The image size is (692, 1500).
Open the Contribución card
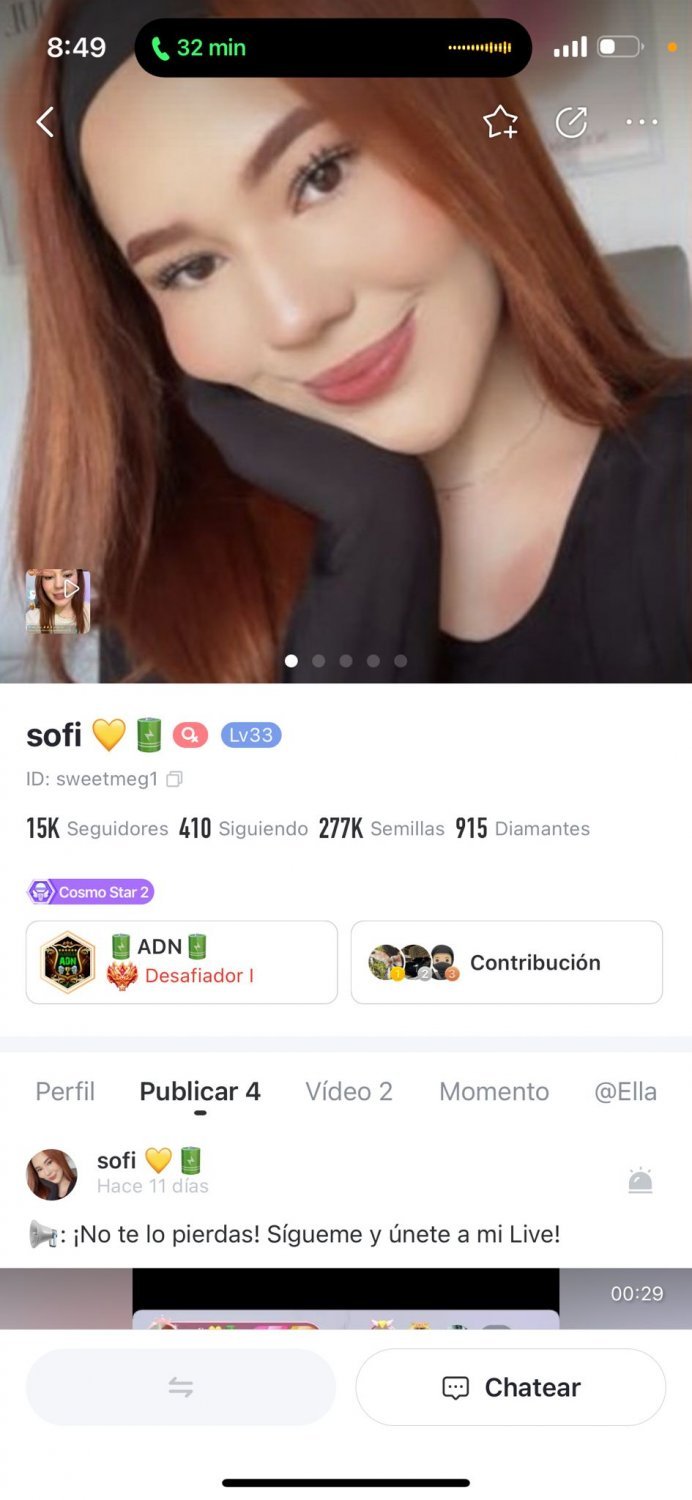pyautogui.click(x=507, y=962)
